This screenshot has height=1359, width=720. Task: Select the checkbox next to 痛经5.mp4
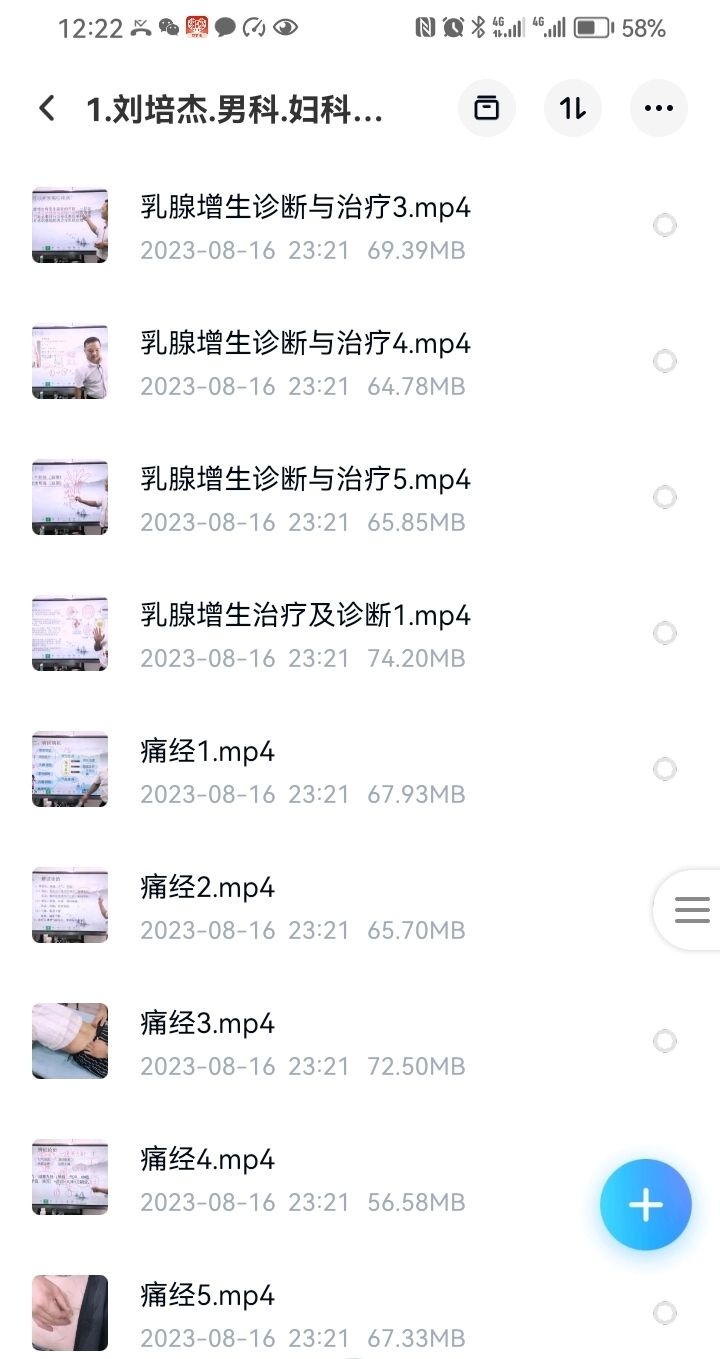click(665, 1313)
